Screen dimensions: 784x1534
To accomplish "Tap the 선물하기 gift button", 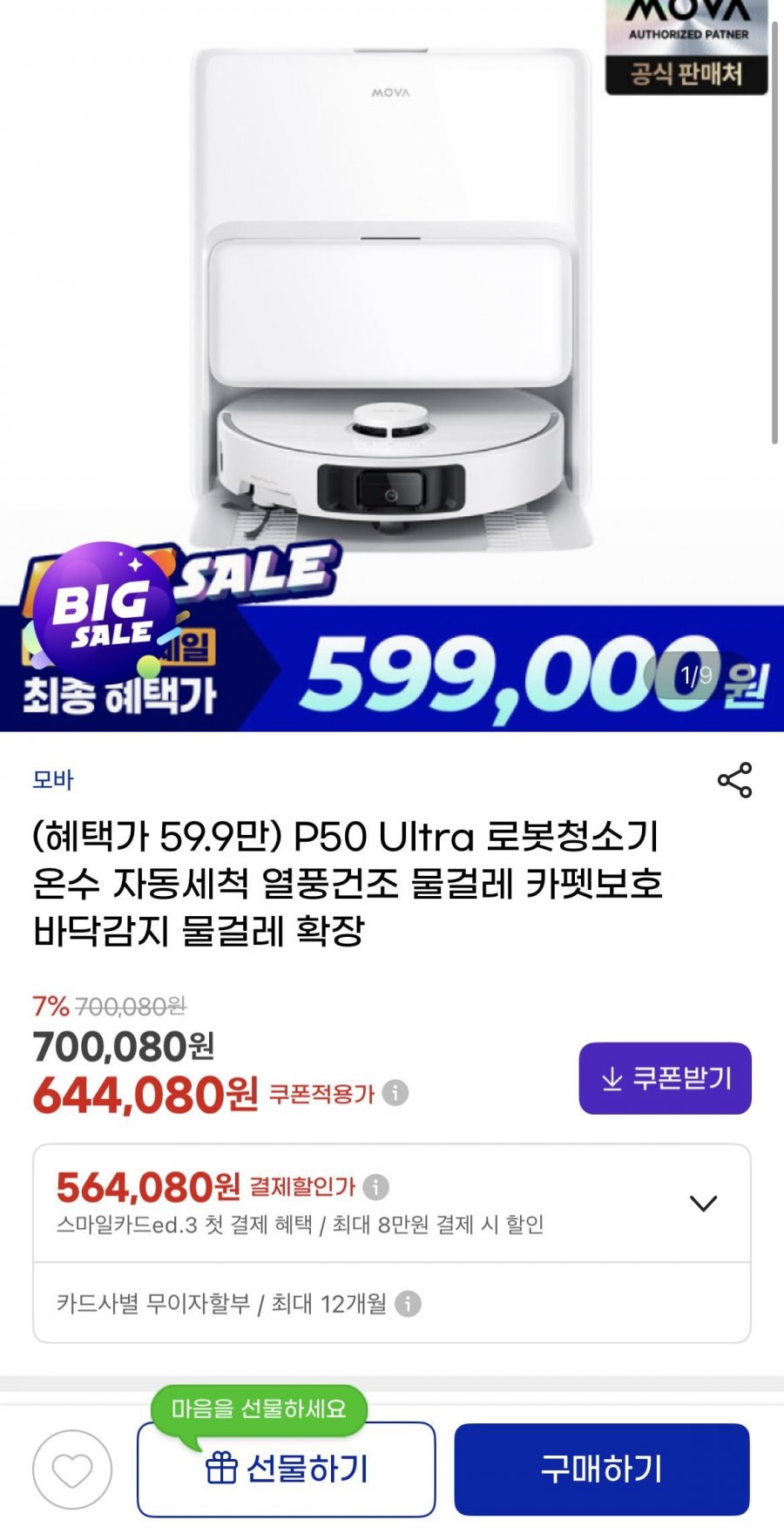I will point(286,1469).
